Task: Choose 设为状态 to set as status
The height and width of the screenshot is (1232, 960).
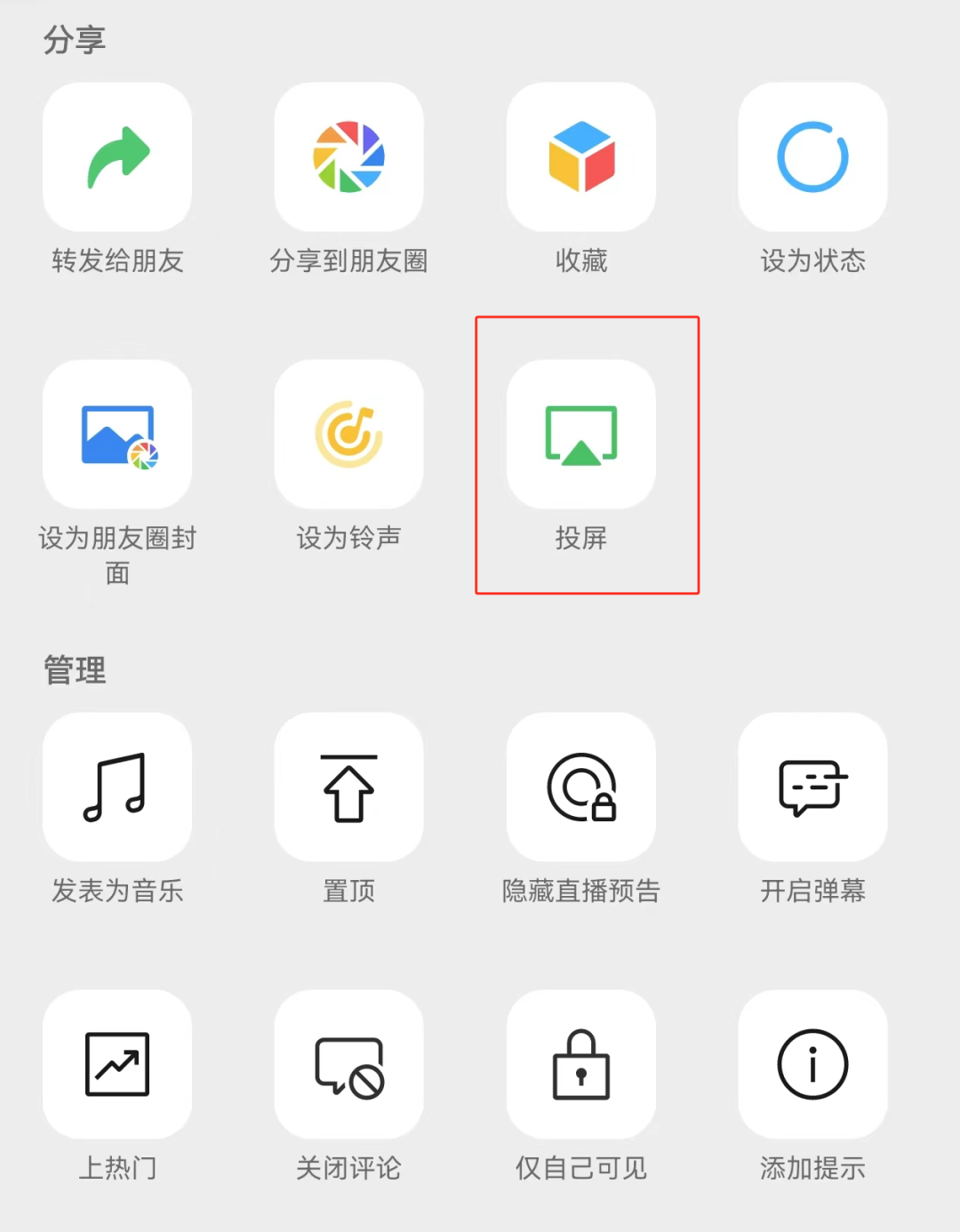Action: (x=812, y=157)
